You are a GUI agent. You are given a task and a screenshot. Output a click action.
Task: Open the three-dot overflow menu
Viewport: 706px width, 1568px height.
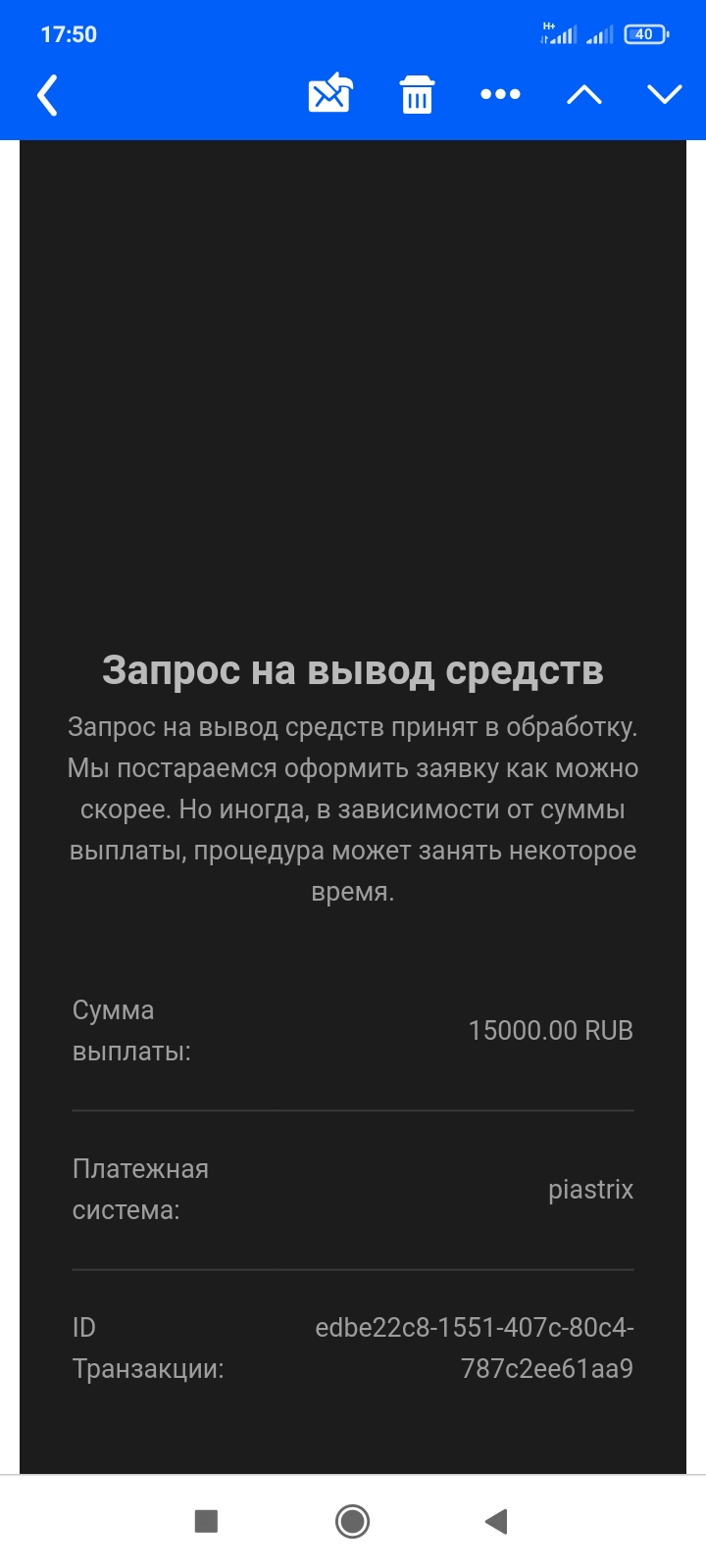pyautogui.click(x=500, y=95)
